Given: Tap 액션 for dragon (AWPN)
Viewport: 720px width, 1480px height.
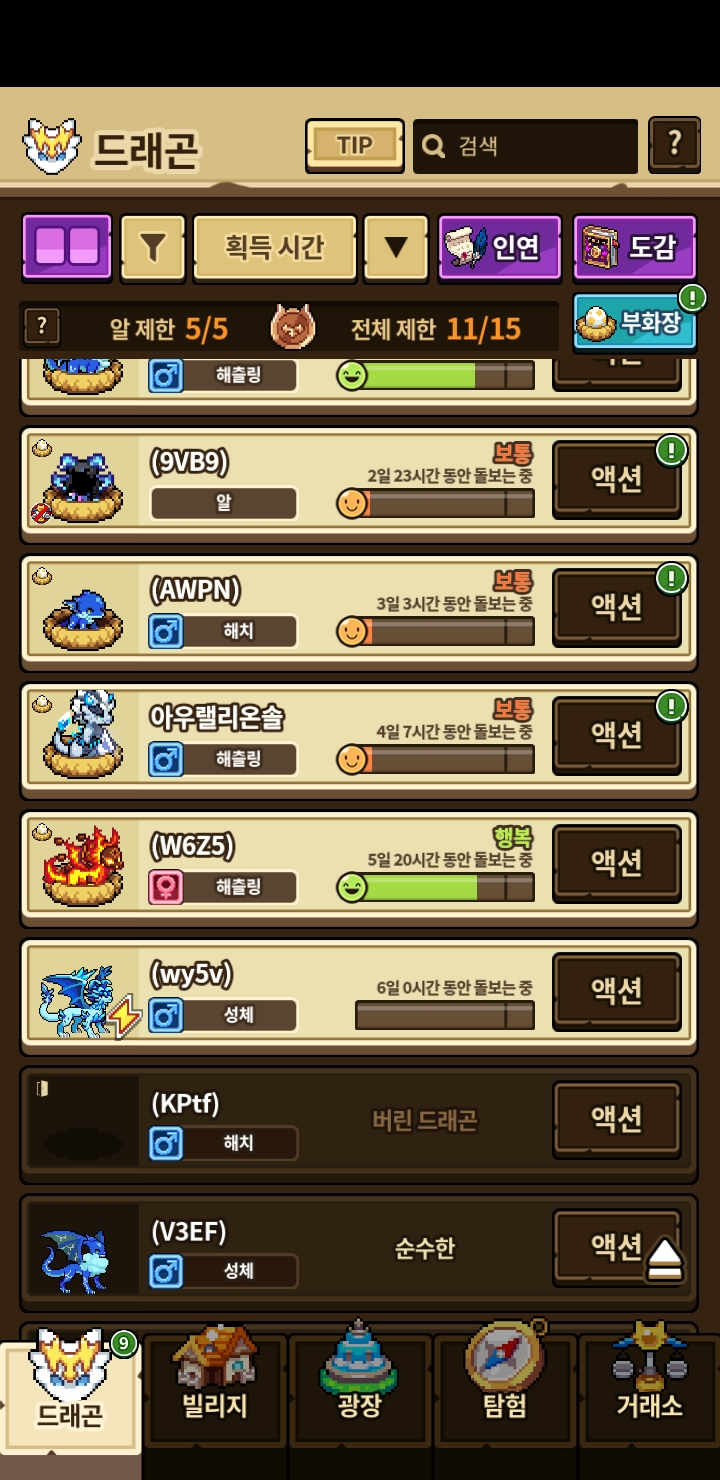Looking at the screenshot, I should coord(616,606).
